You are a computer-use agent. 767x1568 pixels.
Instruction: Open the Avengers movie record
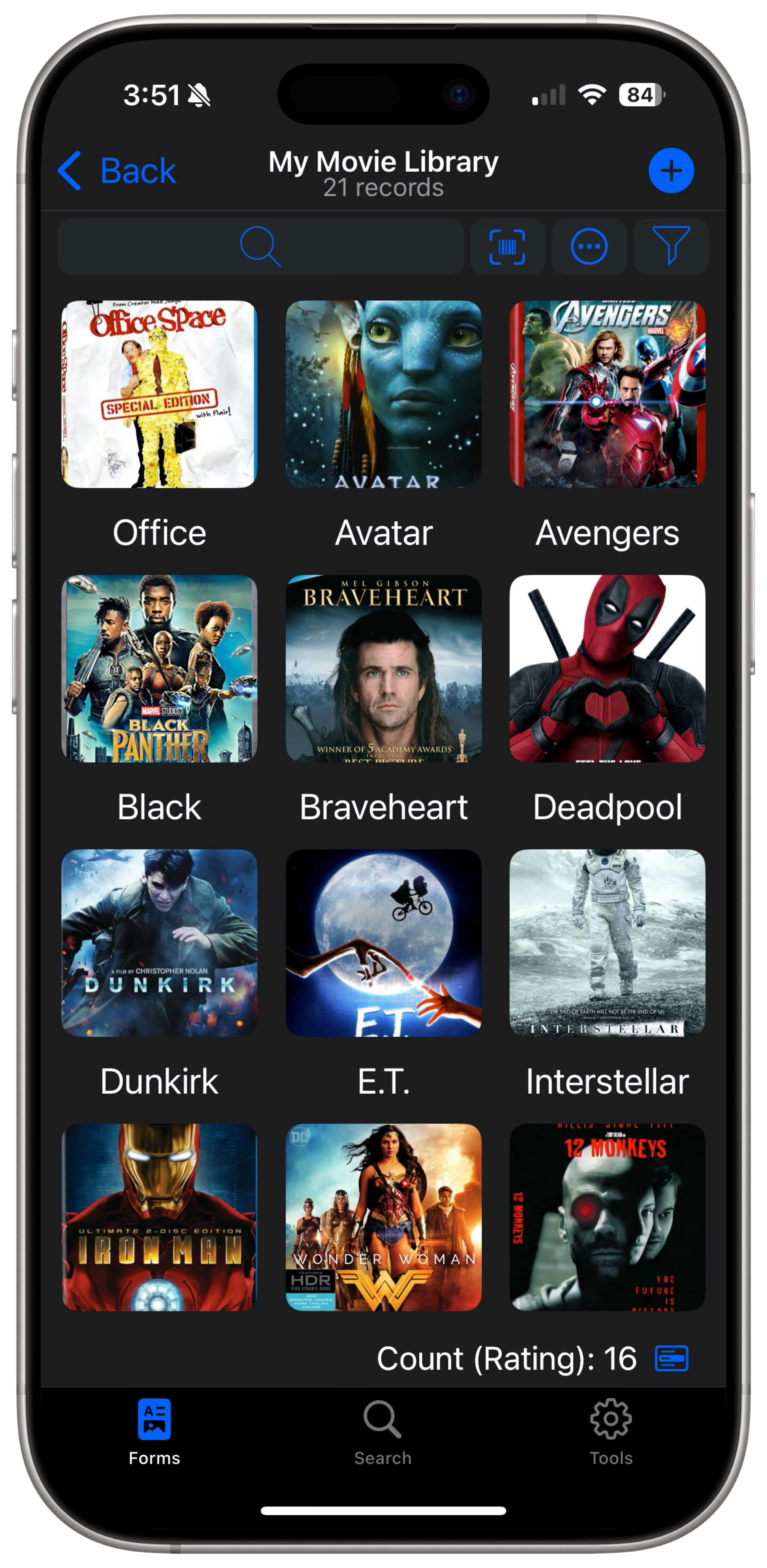coord(607,394)
